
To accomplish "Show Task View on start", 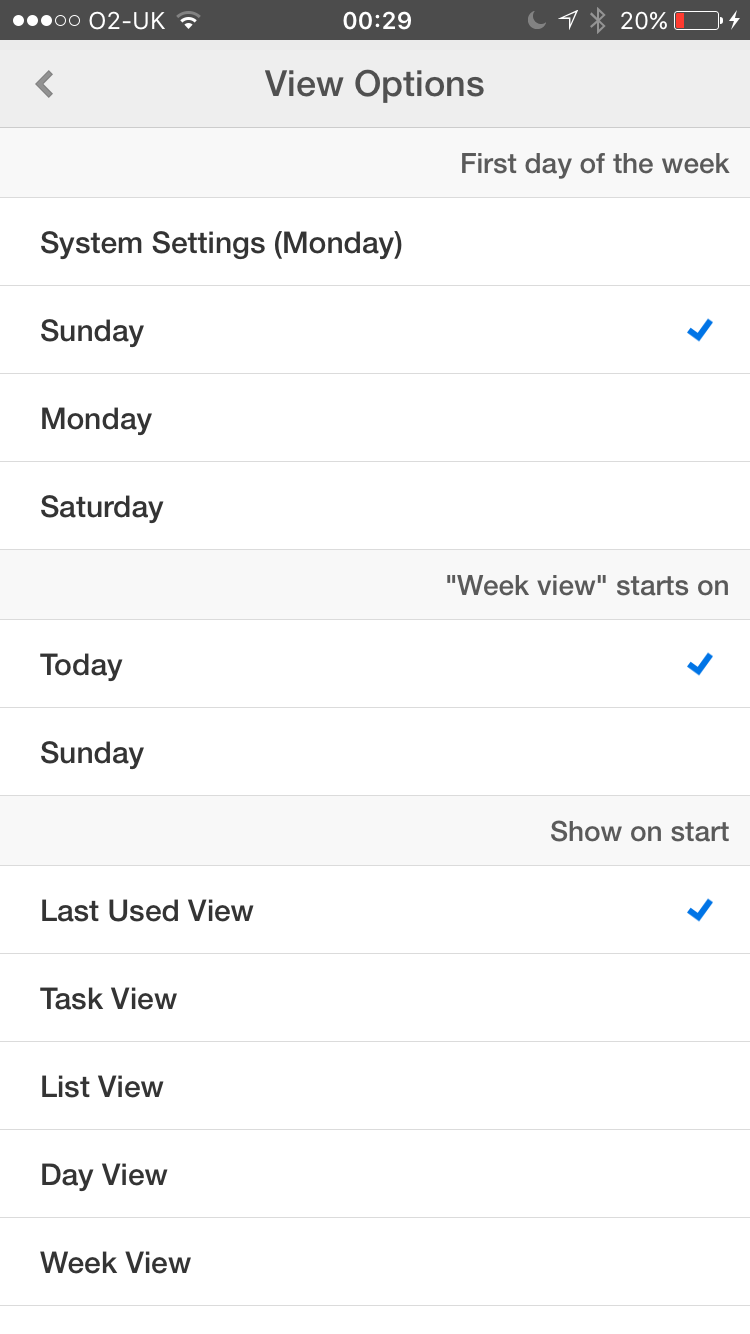I will (375, 998).
